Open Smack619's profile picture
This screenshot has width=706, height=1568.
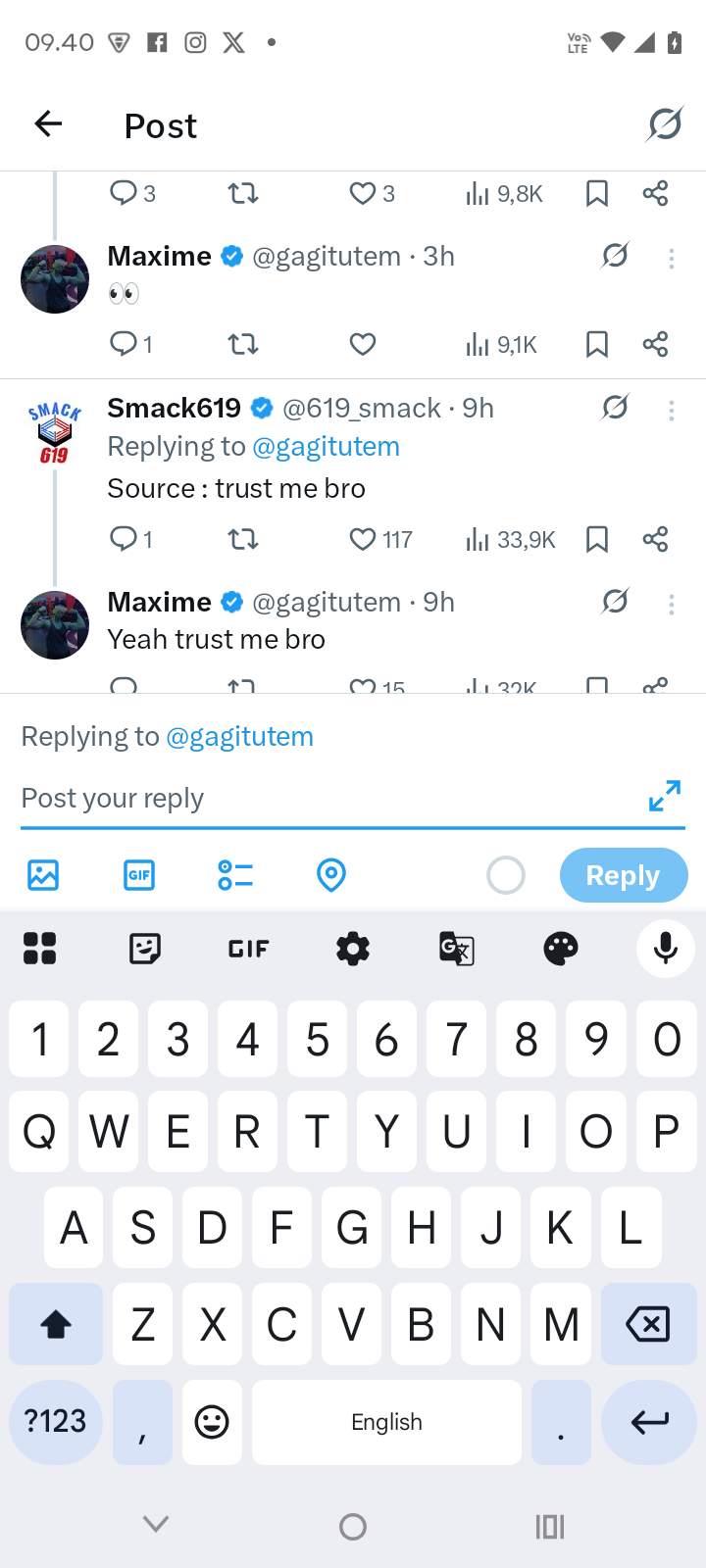click(55, 432)
